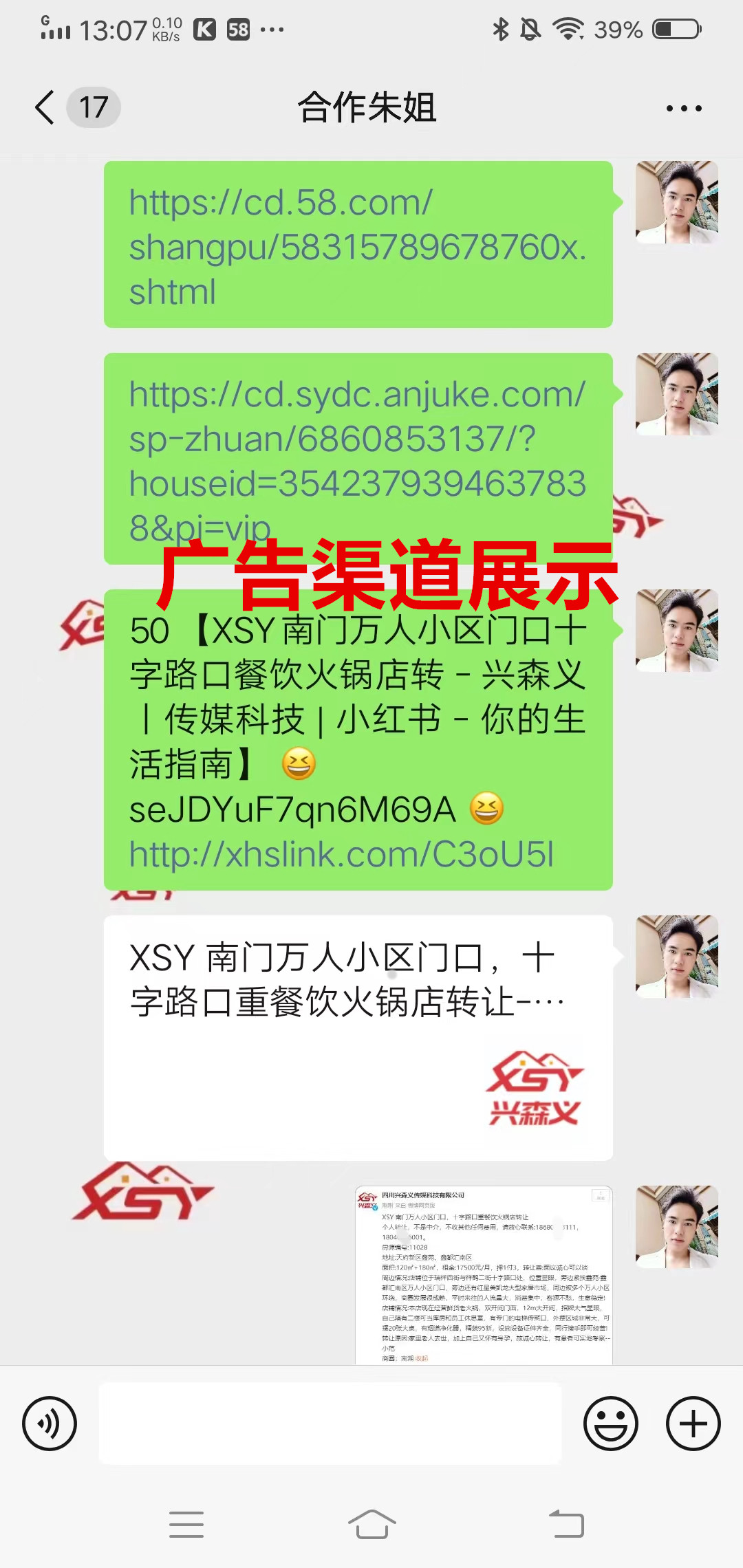This screenshot has width=743, height=1568.
Task: View the sent image of 四川兴森义 listing
Action: click(x=484, y=1274)
